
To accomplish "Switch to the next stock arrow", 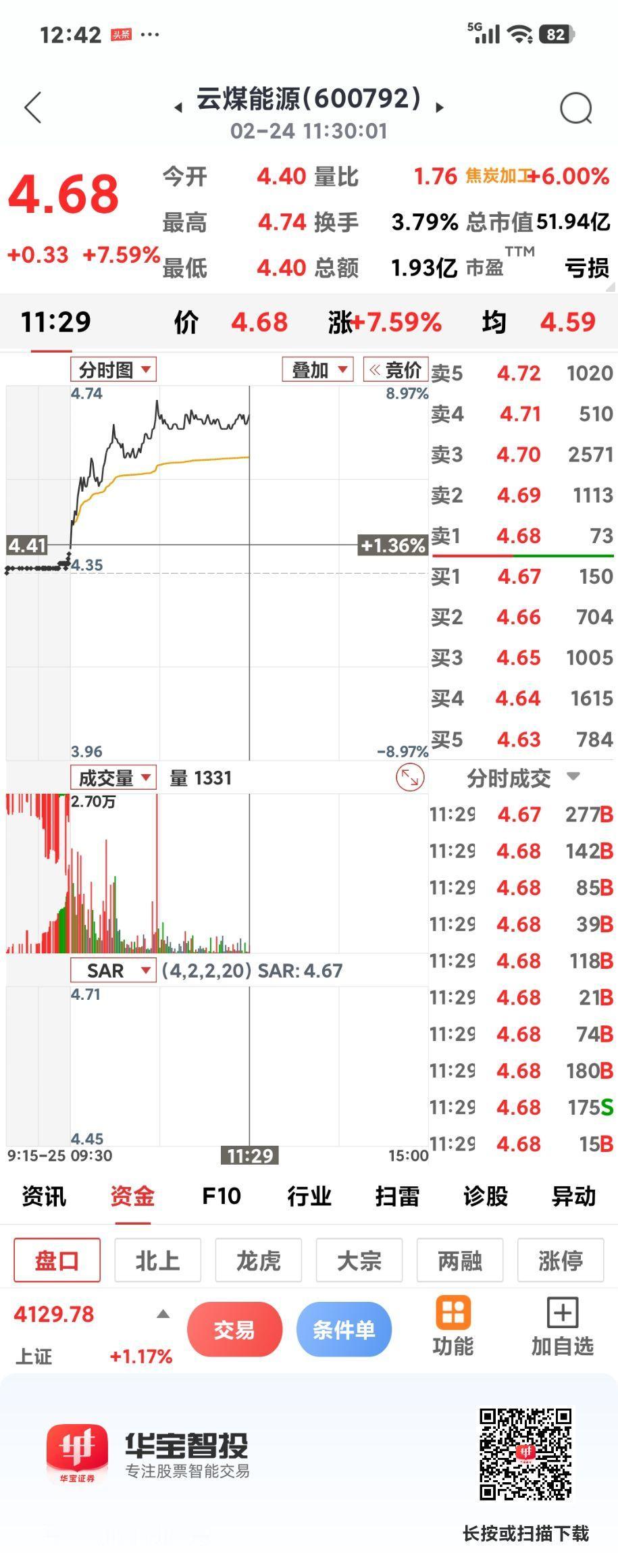I will point(440,107).
